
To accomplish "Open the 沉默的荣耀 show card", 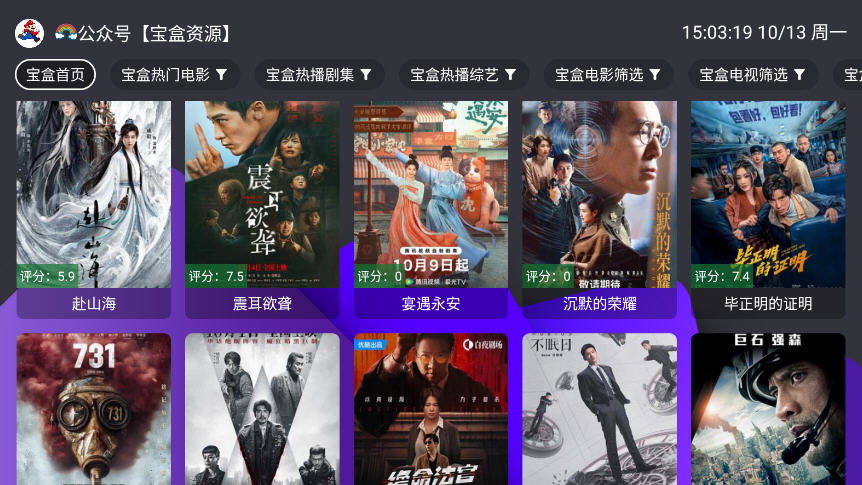I will 599,200.
